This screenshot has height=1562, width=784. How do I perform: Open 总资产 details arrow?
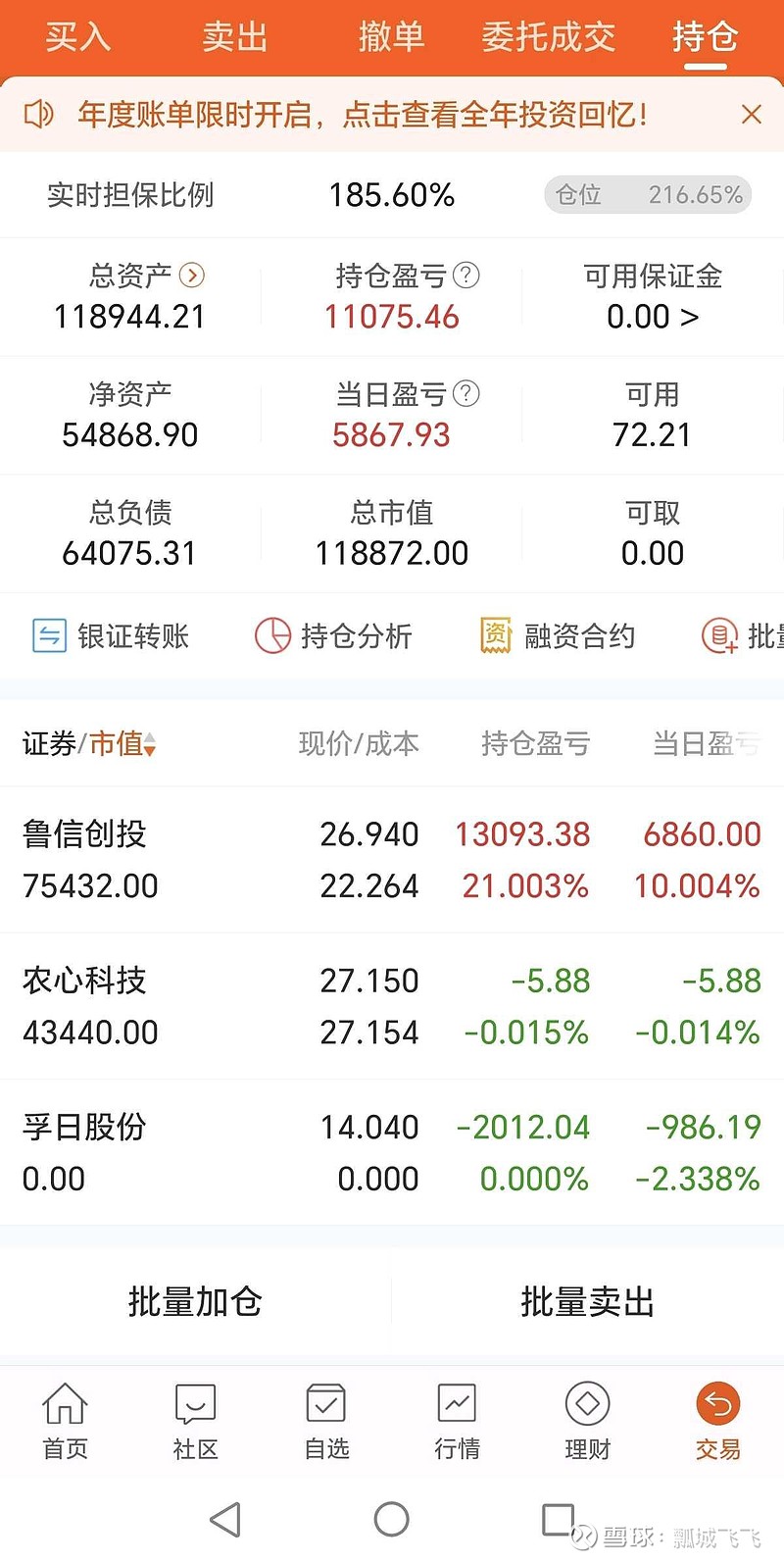[x=193, y=276]
